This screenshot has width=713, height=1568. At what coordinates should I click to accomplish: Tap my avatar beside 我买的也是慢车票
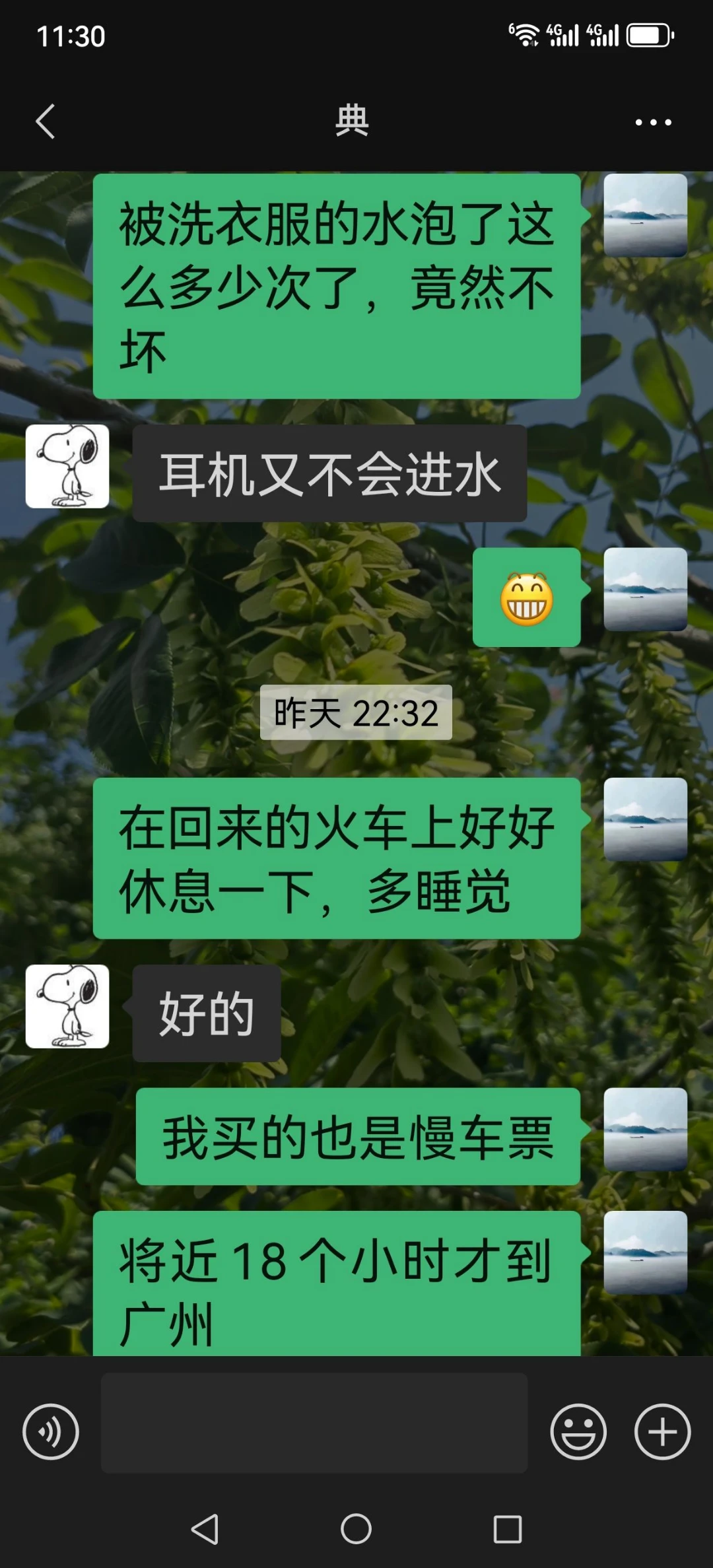click(645, 1129)
